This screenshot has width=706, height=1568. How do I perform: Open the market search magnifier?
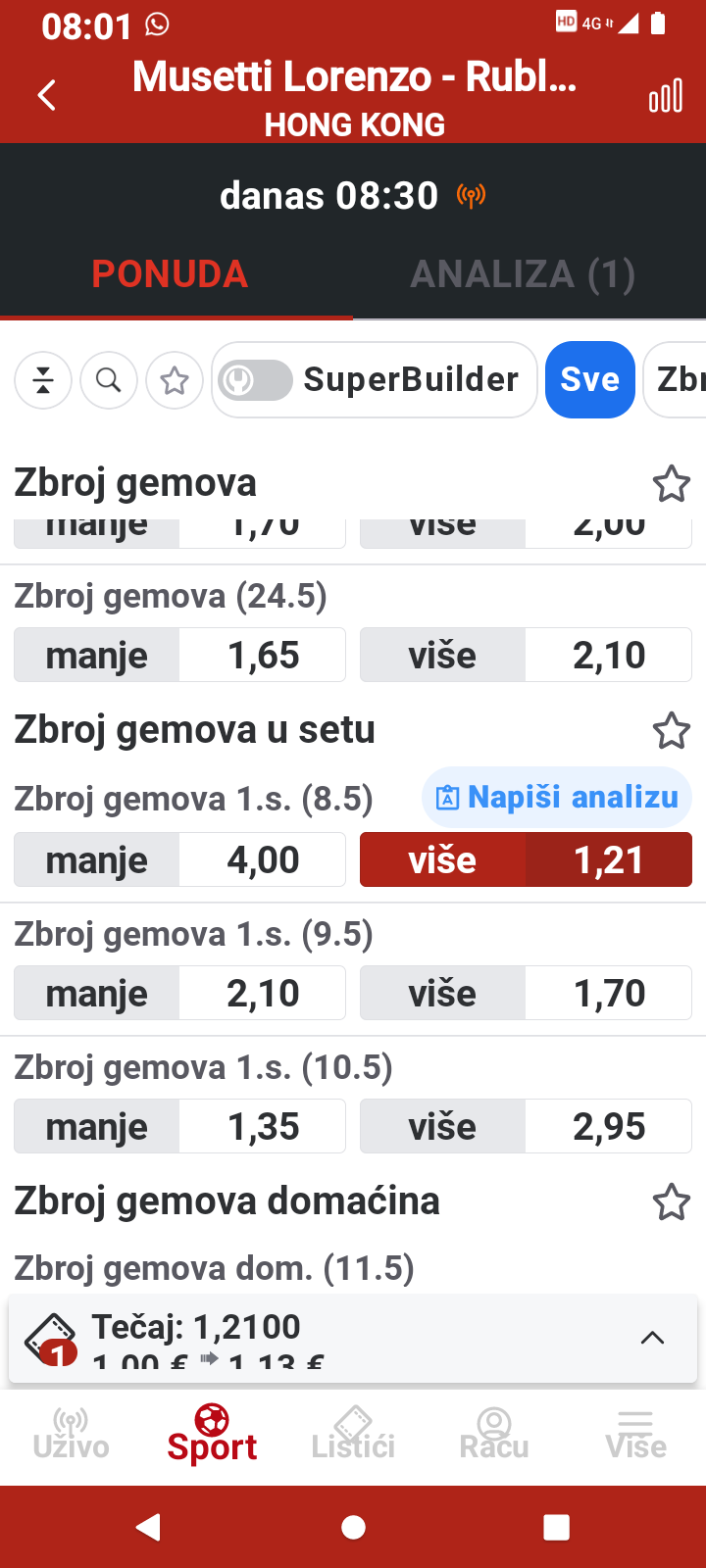(x=109, y=380)
